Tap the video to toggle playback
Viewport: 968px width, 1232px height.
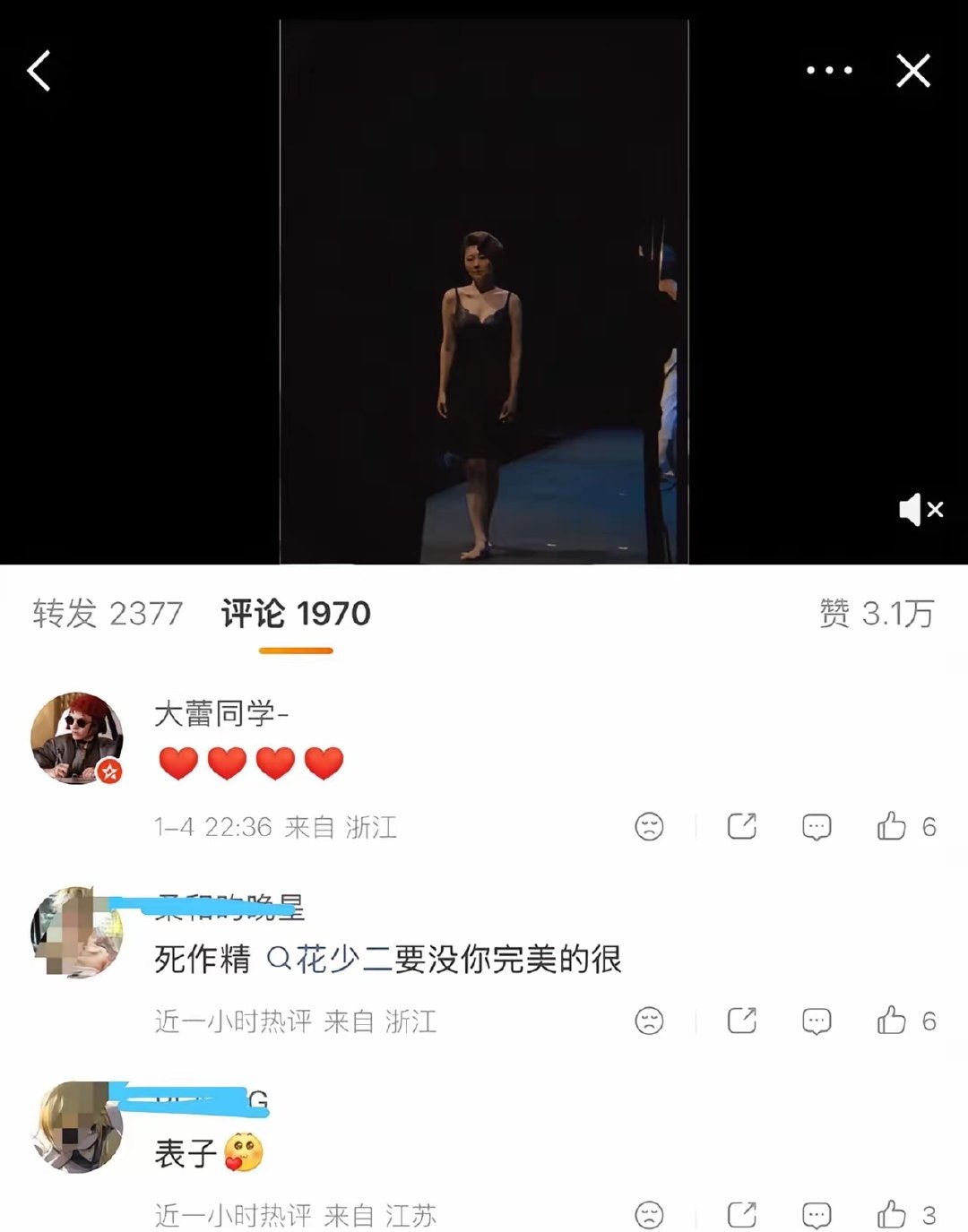484,291
